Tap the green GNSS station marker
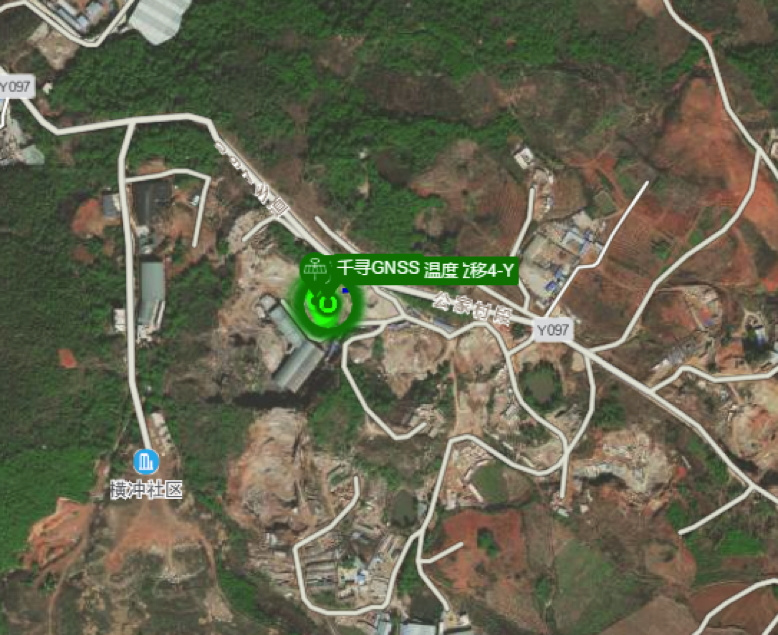The width and height of the screenshot is (778, 635). point(325,304)
